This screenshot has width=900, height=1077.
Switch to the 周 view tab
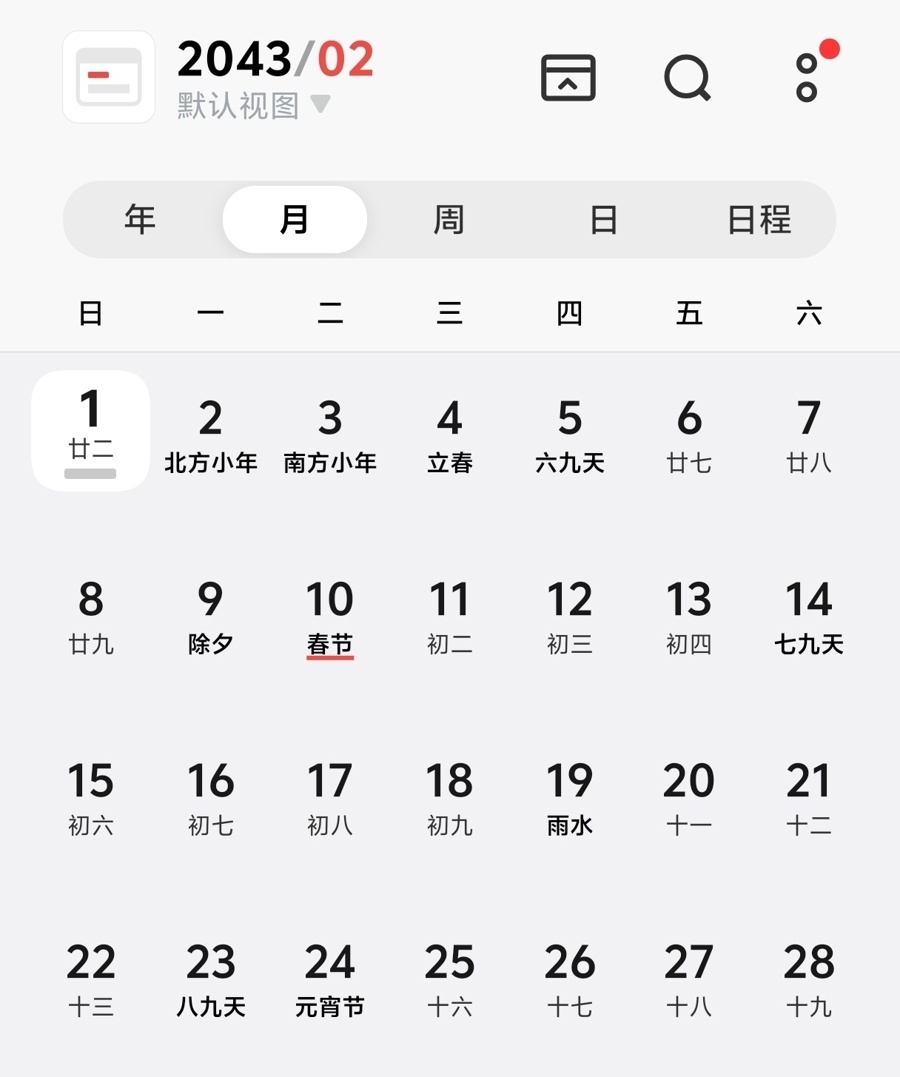[449, 219]
